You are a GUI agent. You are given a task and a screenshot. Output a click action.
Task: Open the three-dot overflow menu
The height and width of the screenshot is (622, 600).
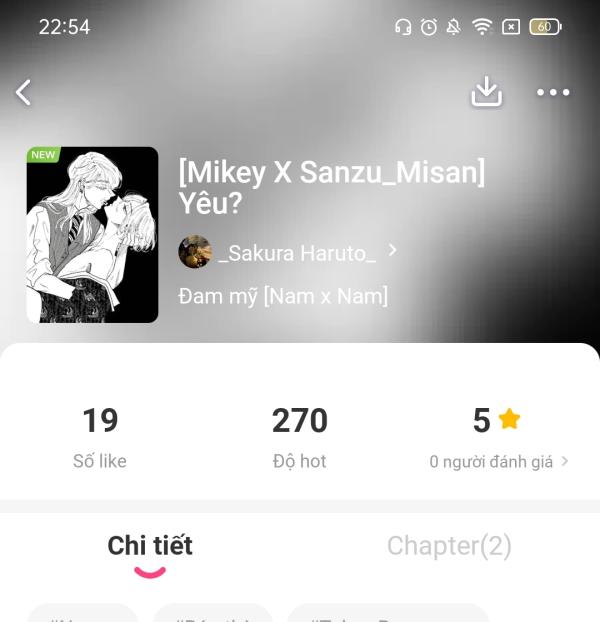pos(553,92)
